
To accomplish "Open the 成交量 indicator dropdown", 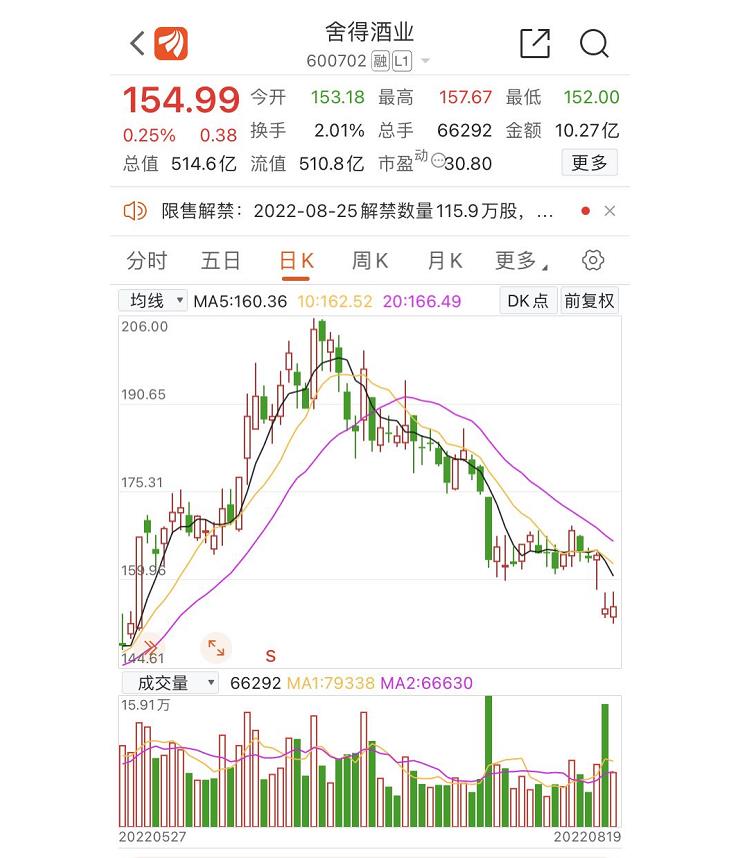I will coord(170,683).
